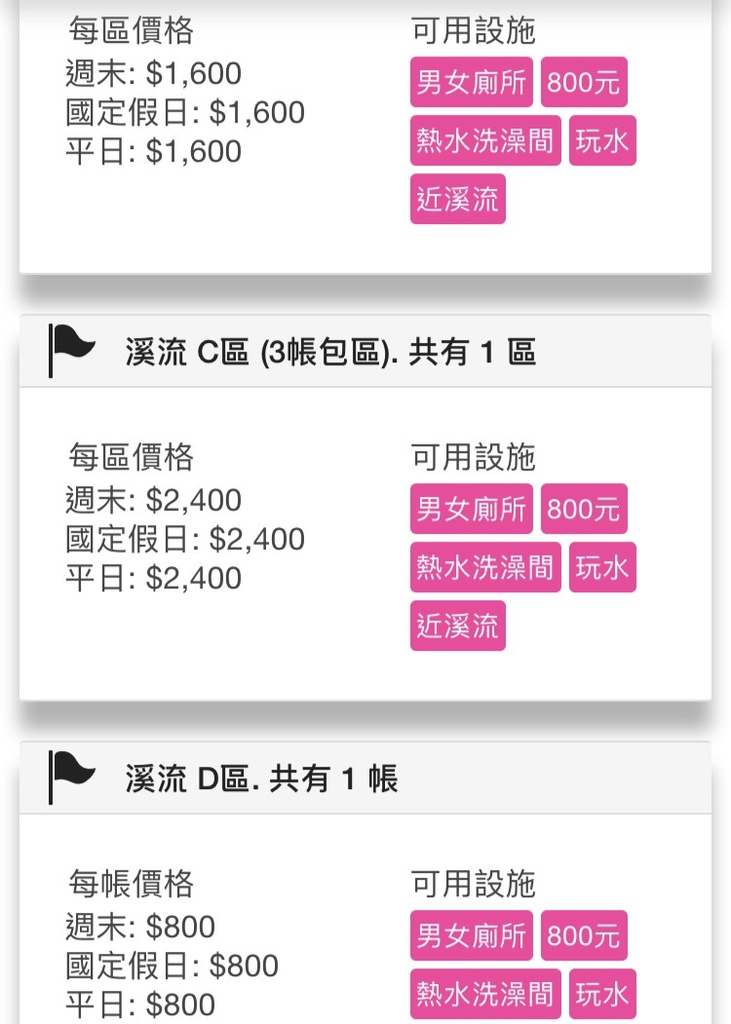This screenshot has height=1024, width=731.
Task: Tap the 800元 tag in 溪流 D區 card
Action: [x=584, y=936]
